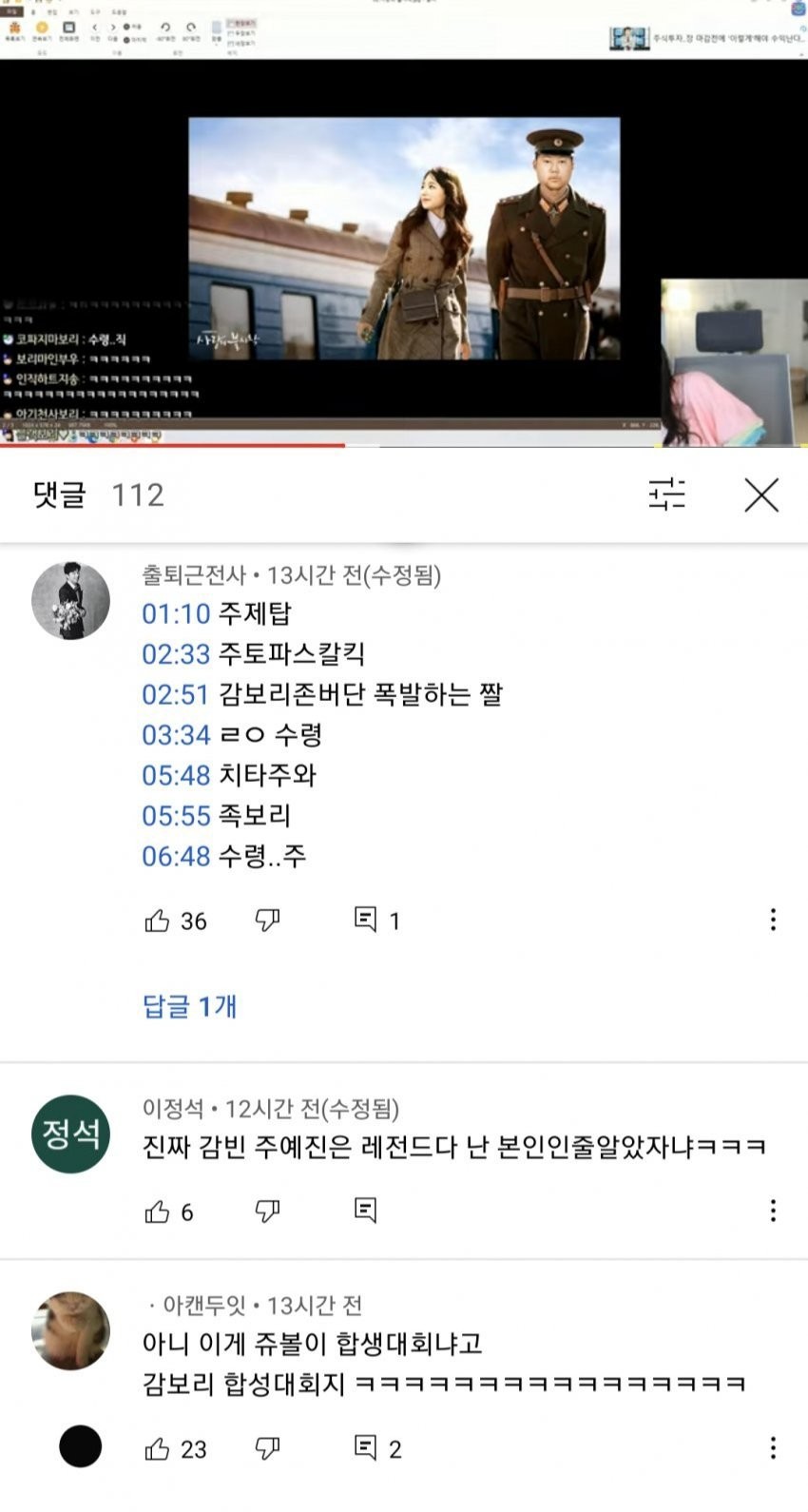The image size is (808, 1512).
Task: Reply to 이정석's comment
Action: tap(365, 1211)
